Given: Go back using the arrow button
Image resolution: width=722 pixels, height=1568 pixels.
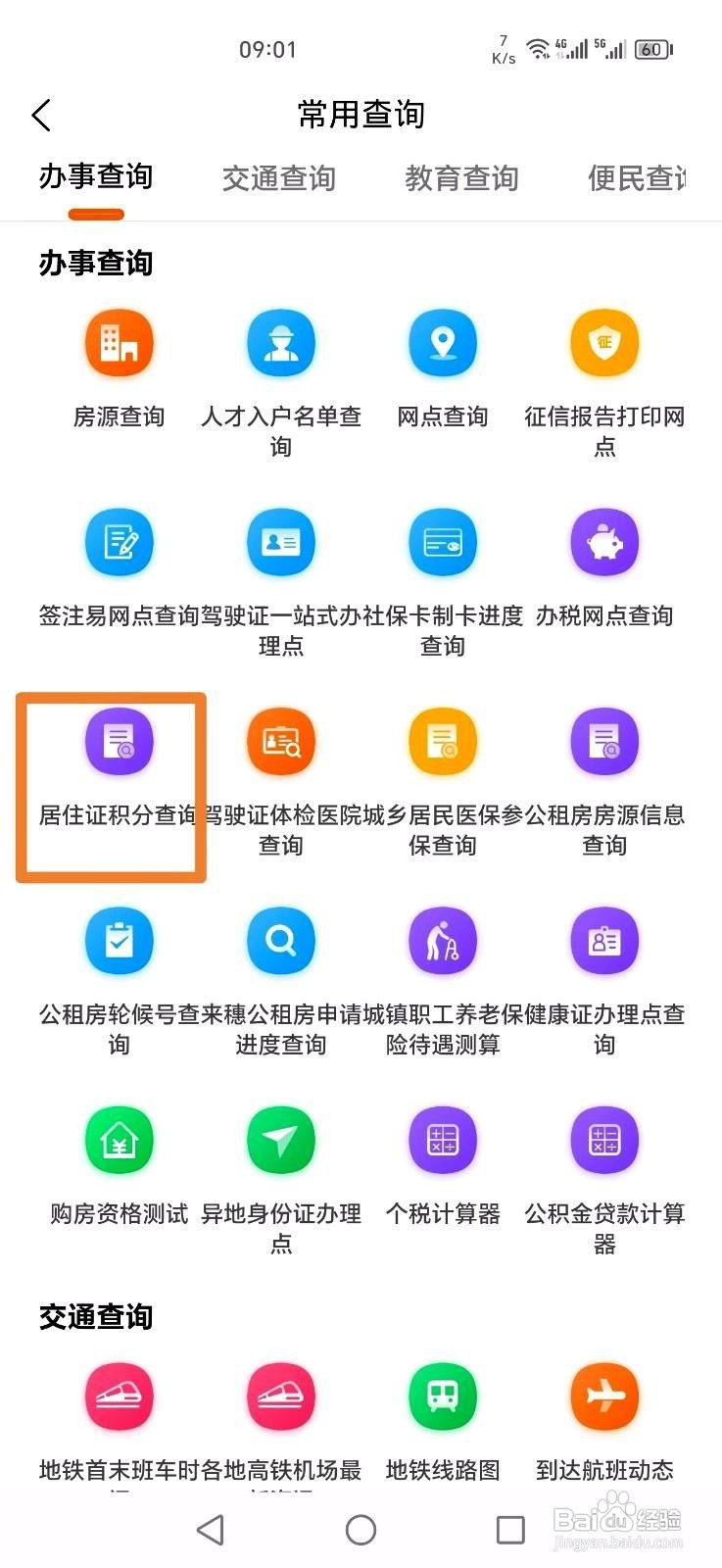Looking at the screenshot, I should click(41, 115).
